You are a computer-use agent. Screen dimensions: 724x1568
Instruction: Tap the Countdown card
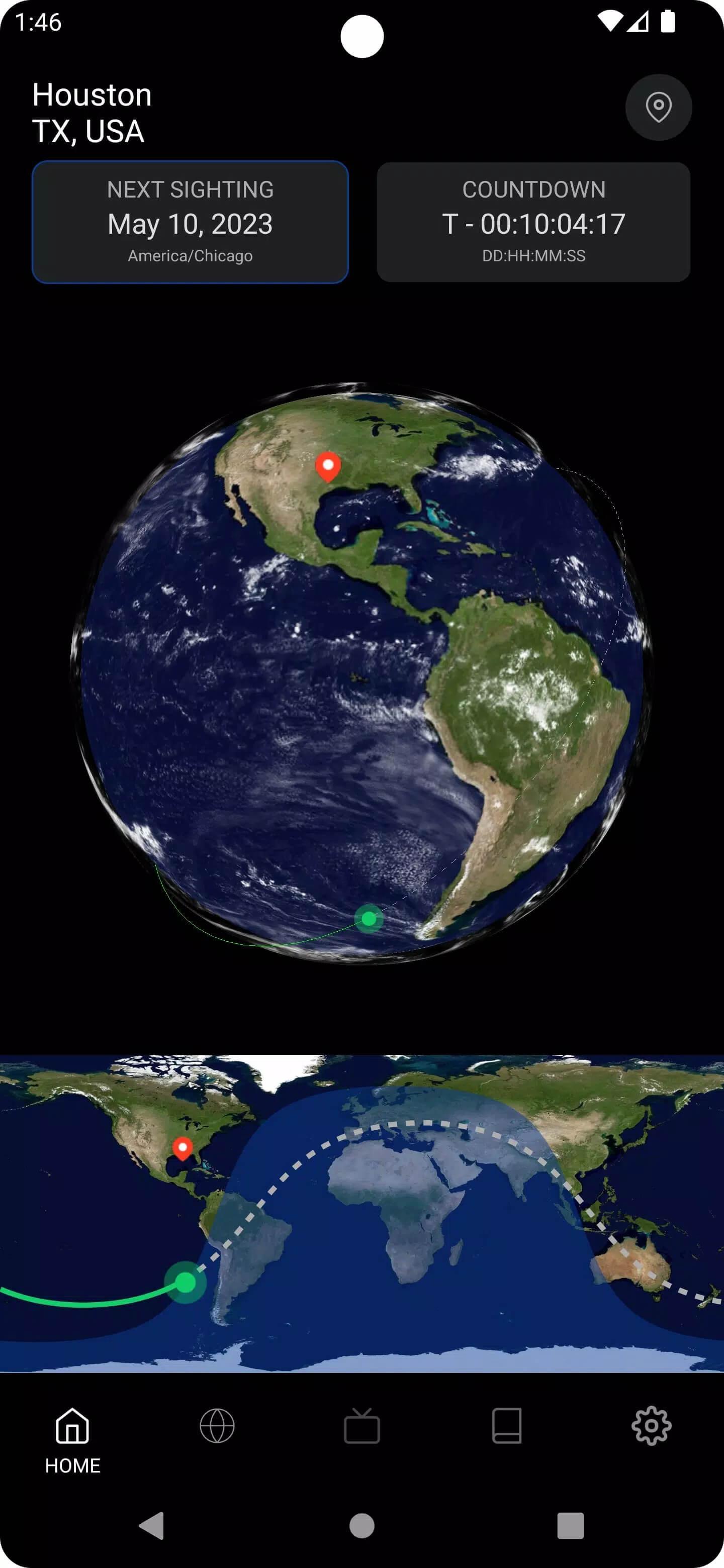point(533,222)
